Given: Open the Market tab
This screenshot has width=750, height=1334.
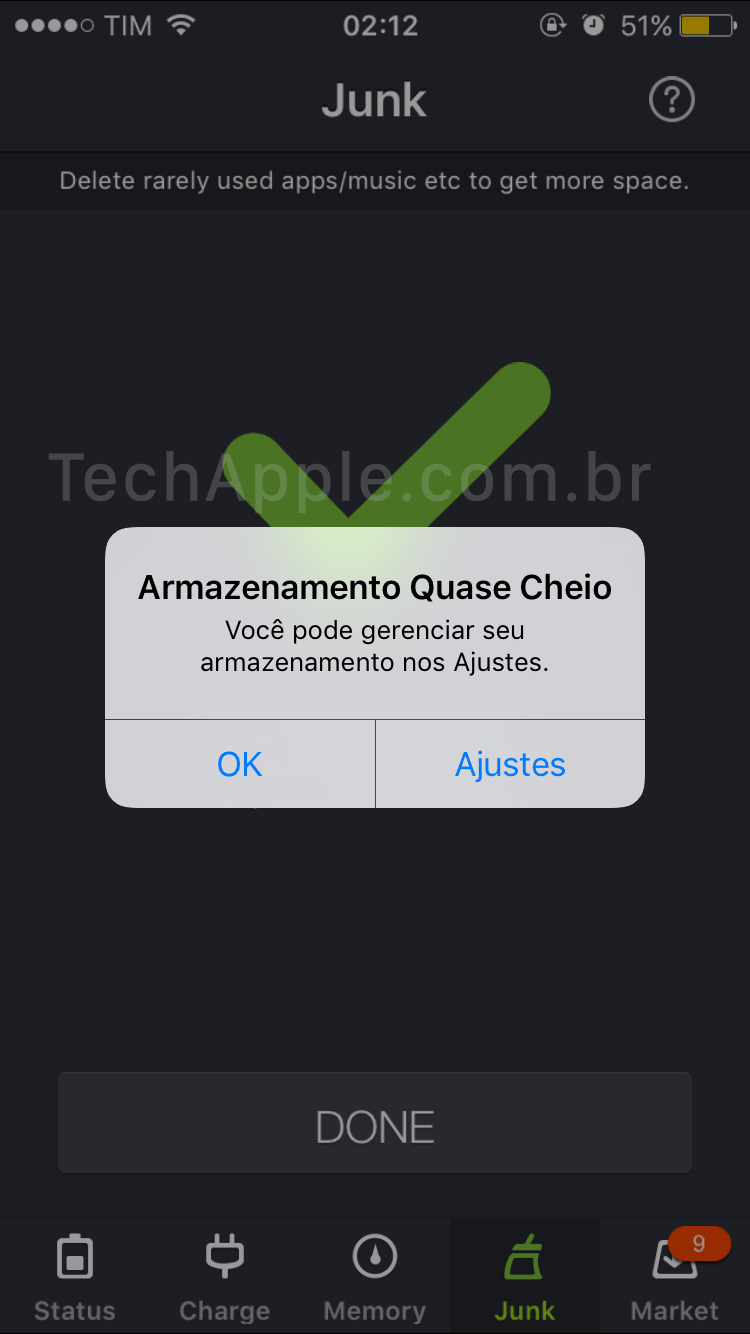Looking at the screenshot, I should (x=675, y=1277).
